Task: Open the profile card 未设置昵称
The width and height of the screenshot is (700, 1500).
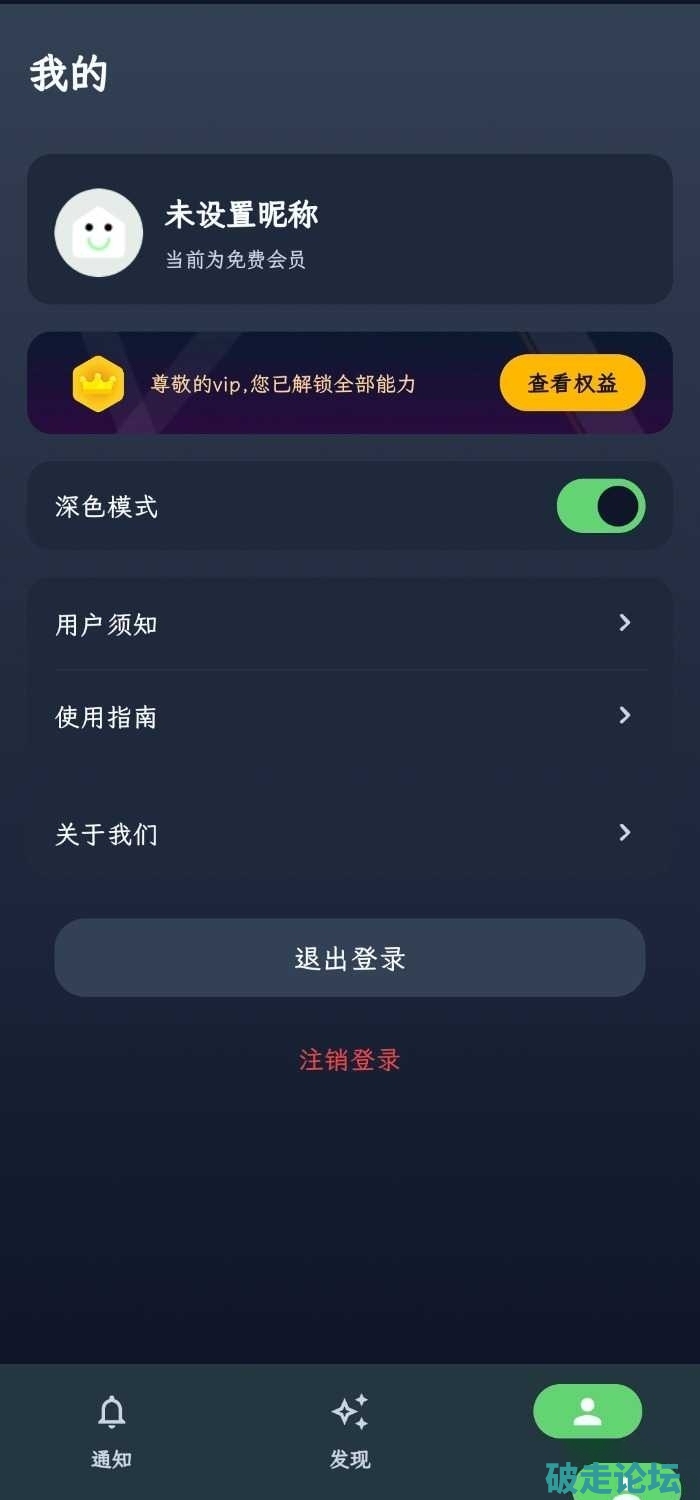Action: pyautogui.click(x=349, y=230)
